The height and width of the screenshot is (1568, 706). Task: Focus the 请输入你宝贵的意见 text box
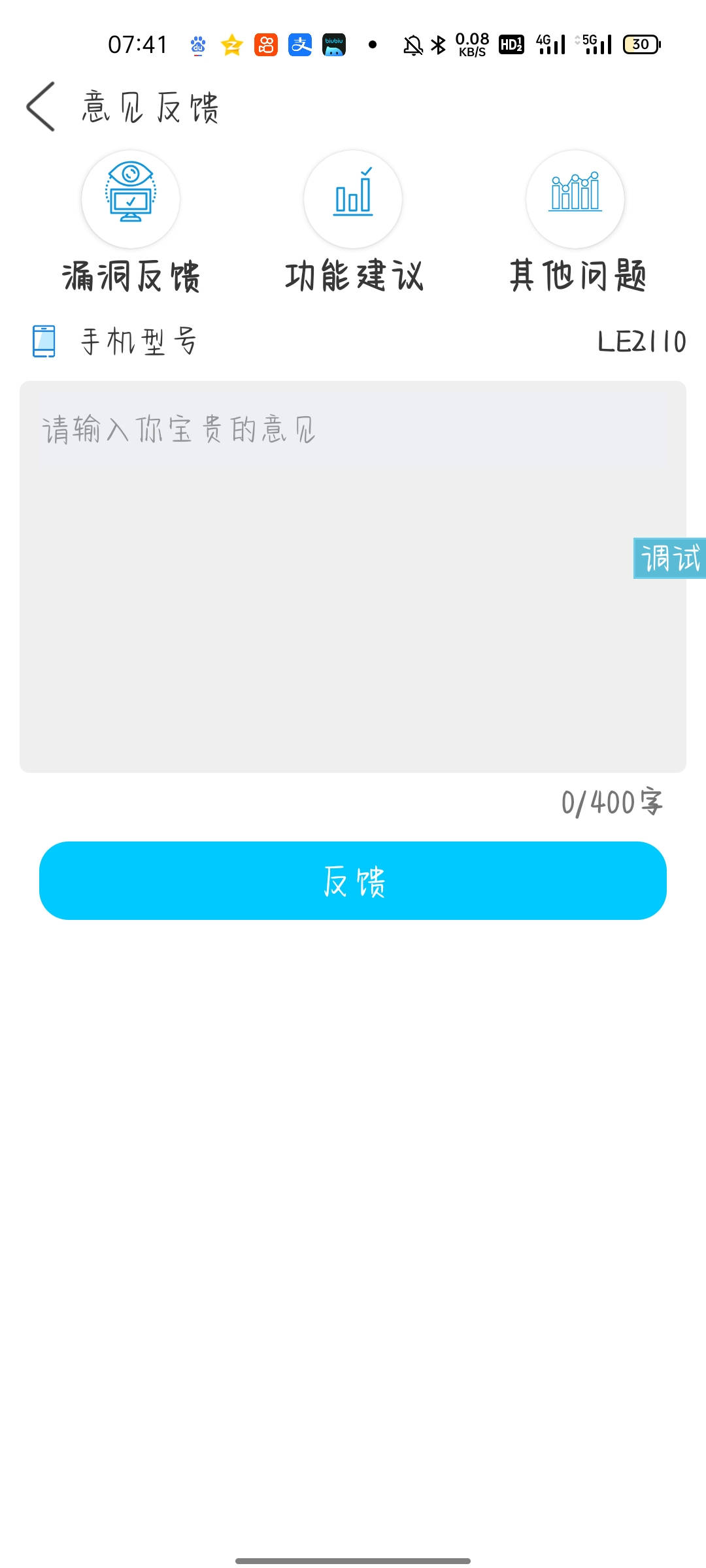pos(353,575)
